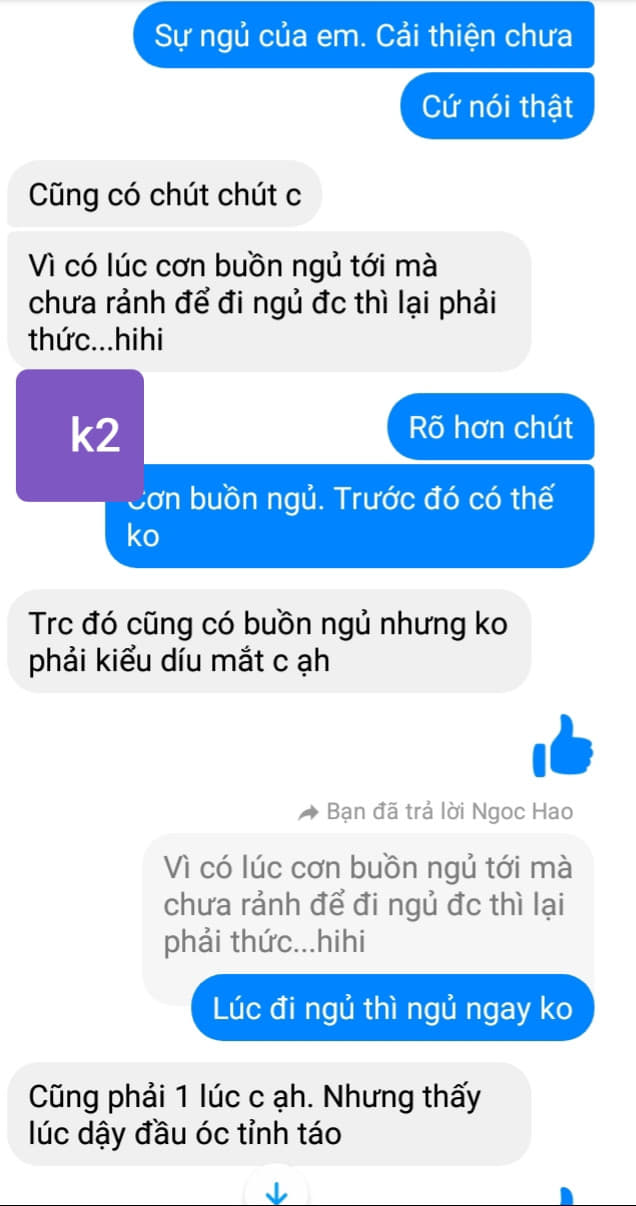Open the quoted reply to Ngoc Hao
The image size is (636, 1206).
[366, 905]
